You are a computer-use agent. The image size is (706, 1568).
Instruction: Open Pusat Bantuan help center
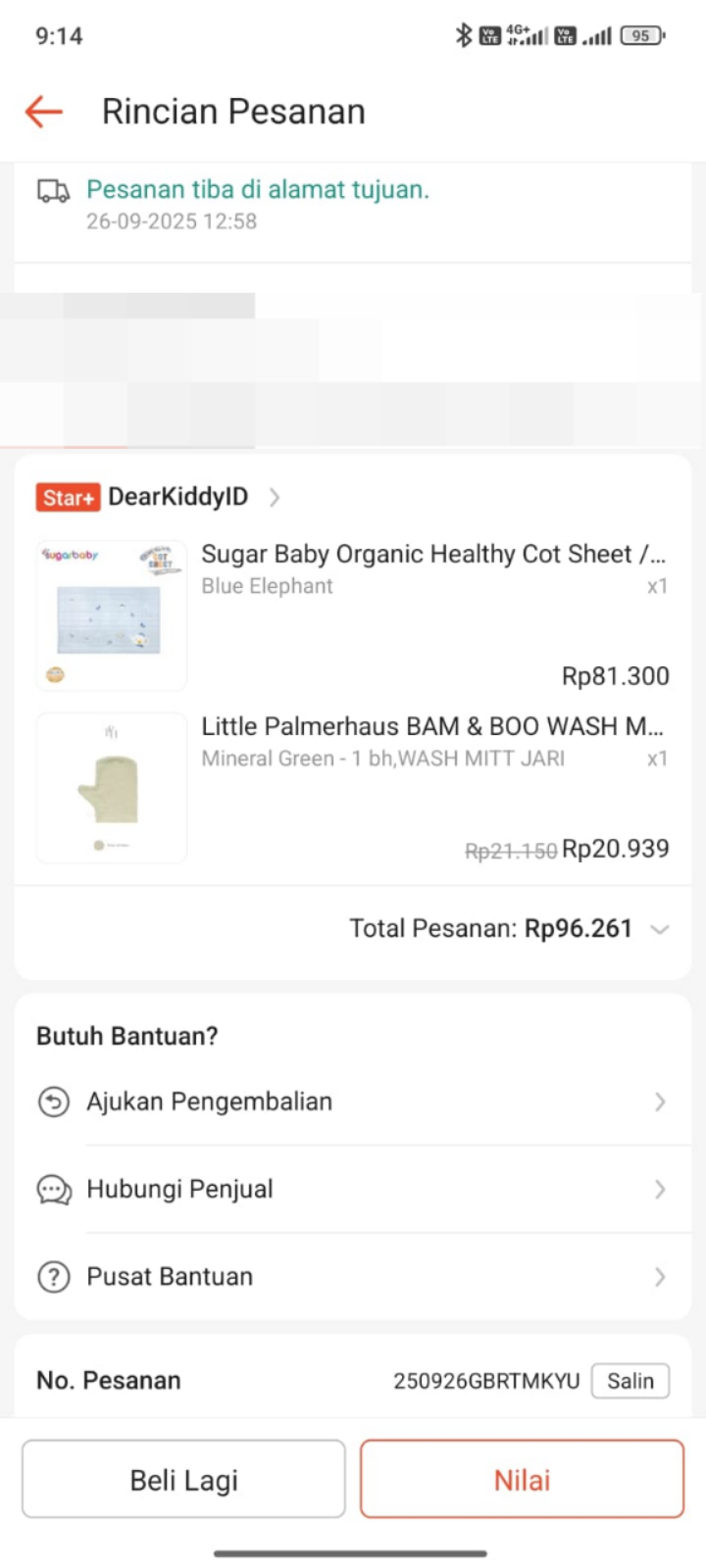click(353, 1276)
